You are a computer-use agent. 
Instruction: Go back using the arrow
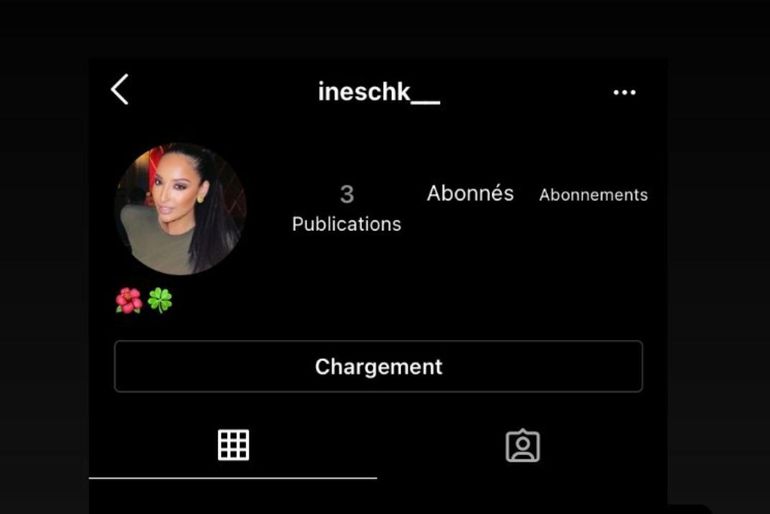click(120, 90)
